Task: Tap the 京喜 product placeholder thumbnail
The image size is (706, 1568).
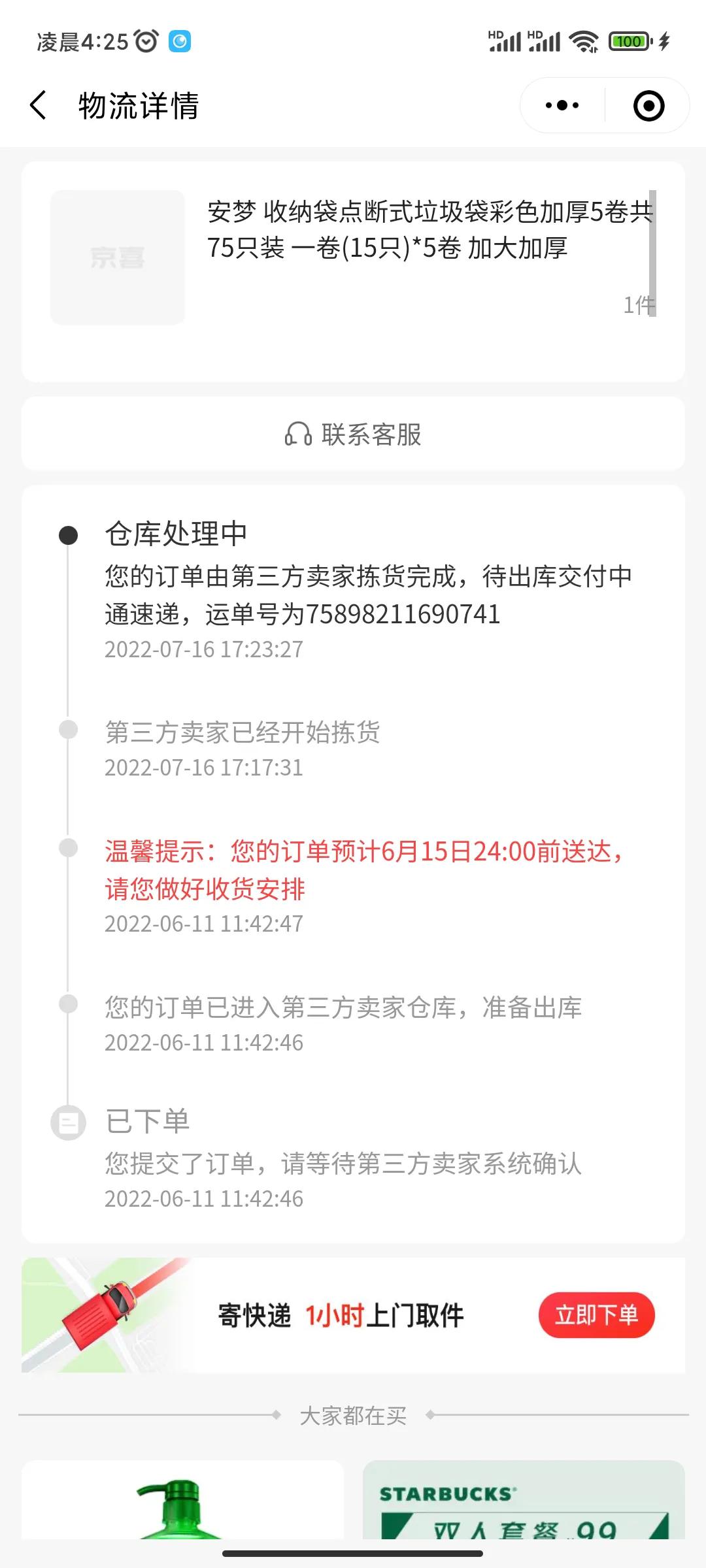Action: 116,256
